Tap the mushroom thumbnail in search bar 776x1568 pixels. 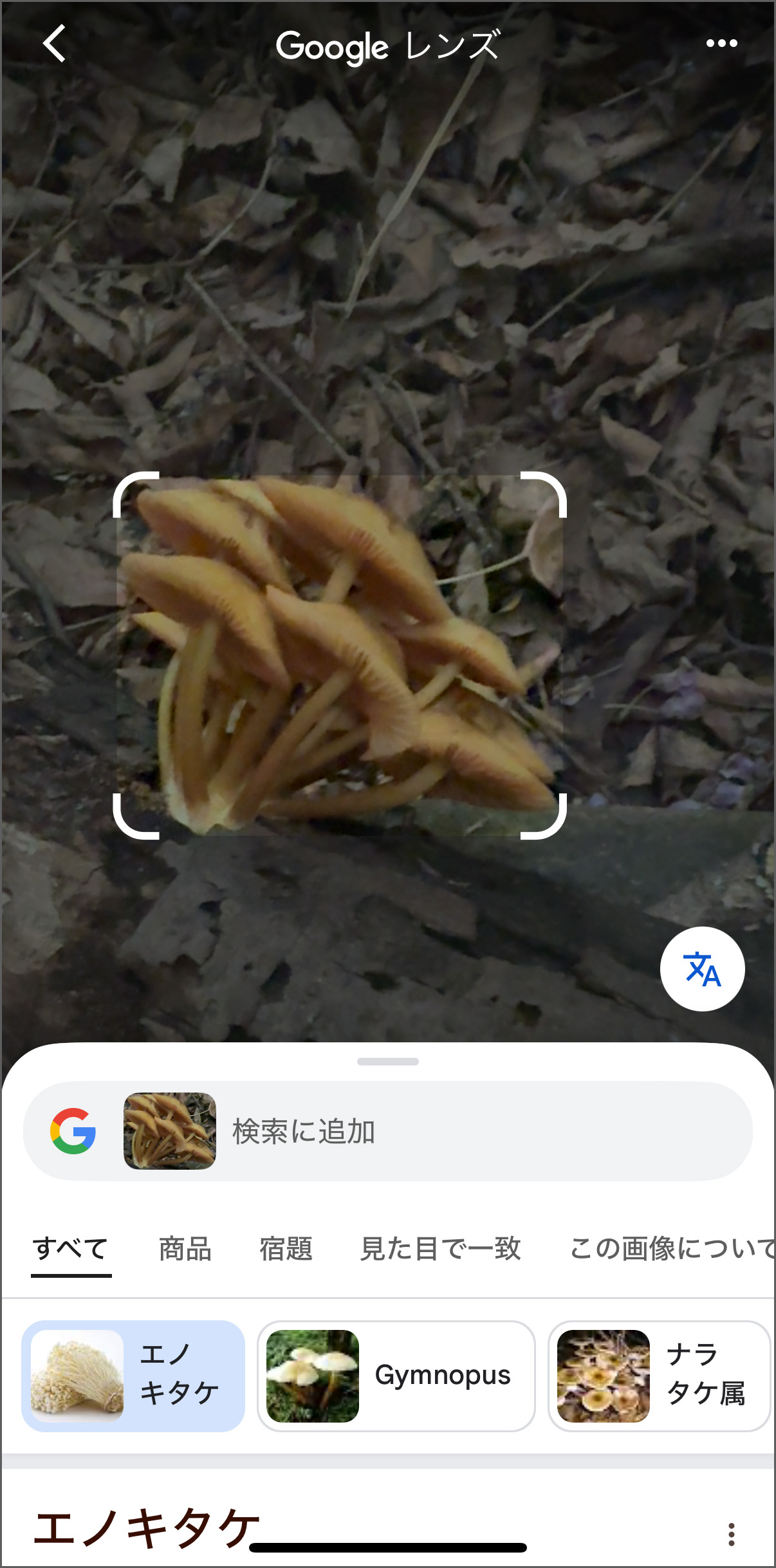[x=170, y=1131]
